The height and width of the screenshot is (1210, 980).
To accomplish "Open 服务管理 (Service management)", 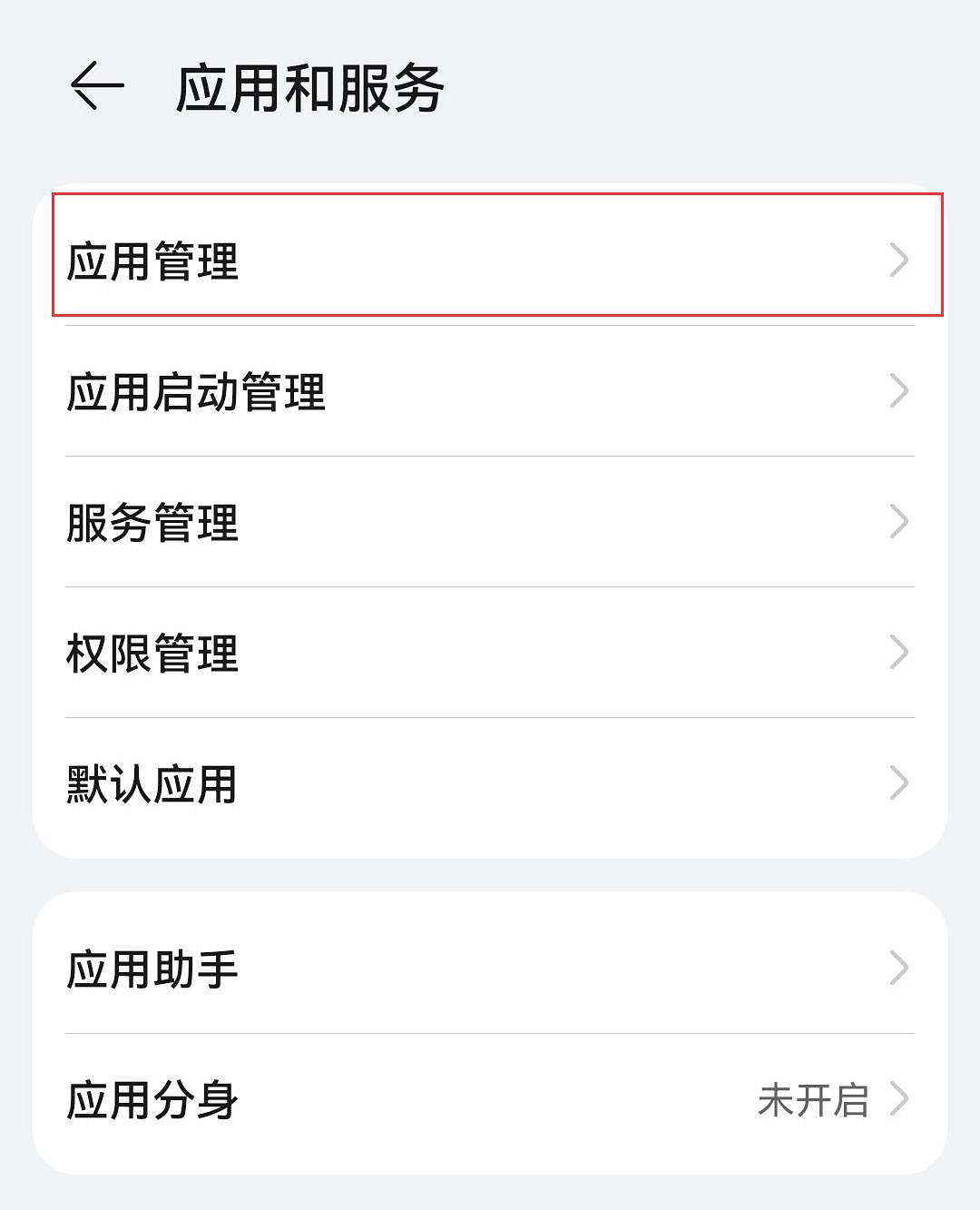I will pos(363,522).
